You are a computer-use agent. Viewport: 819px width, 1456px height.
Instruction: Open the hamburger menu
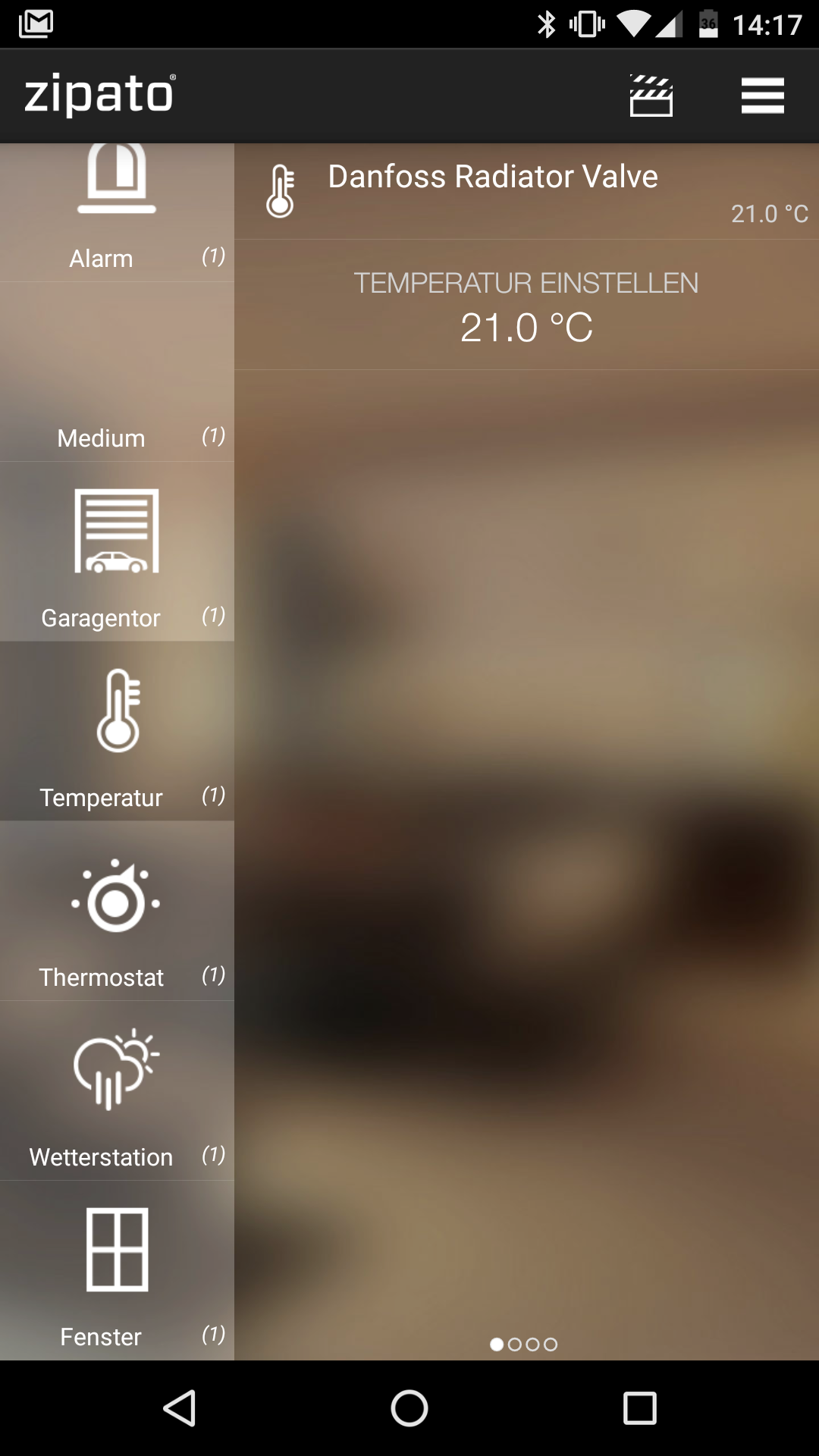coord(762,96)
